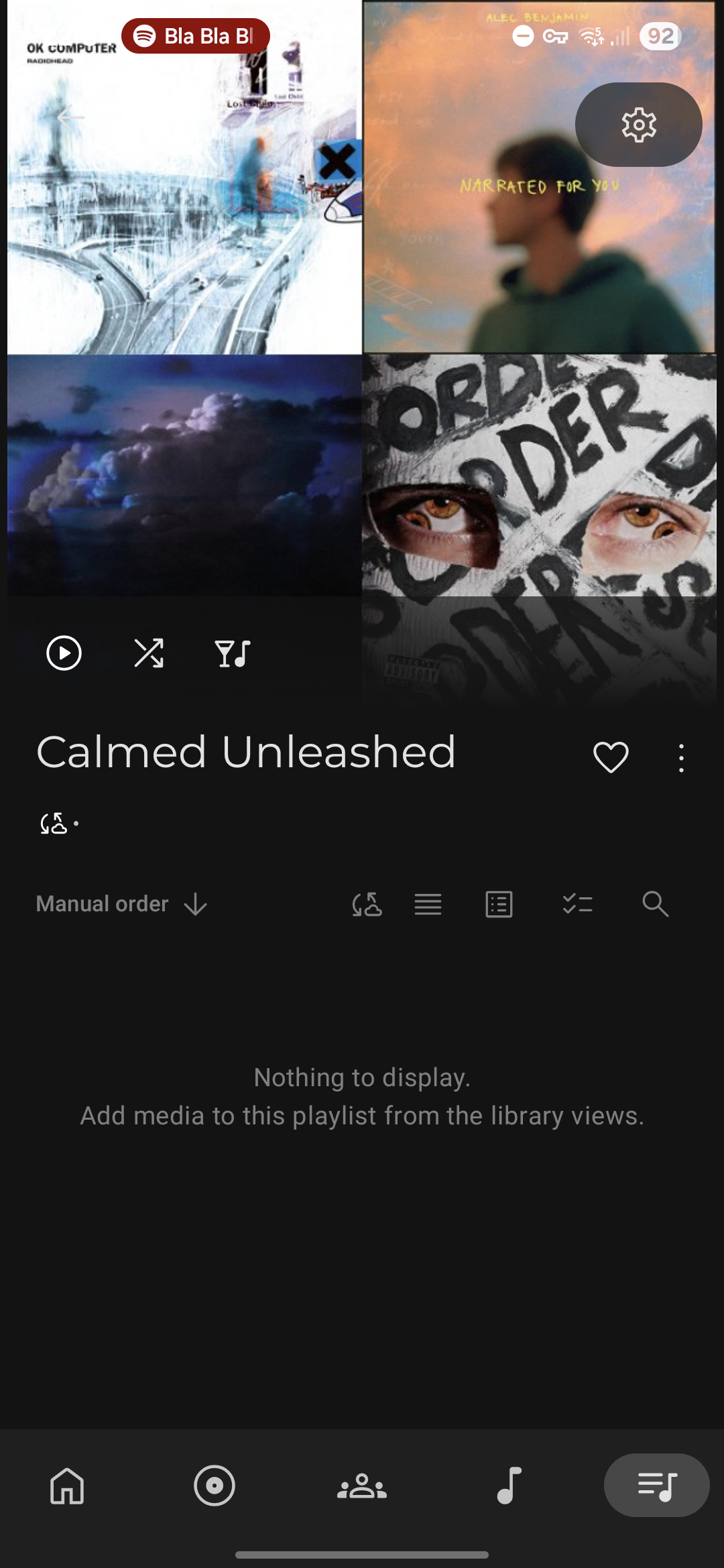
Task: Switch to the Artists tab
Action: 362,1485
